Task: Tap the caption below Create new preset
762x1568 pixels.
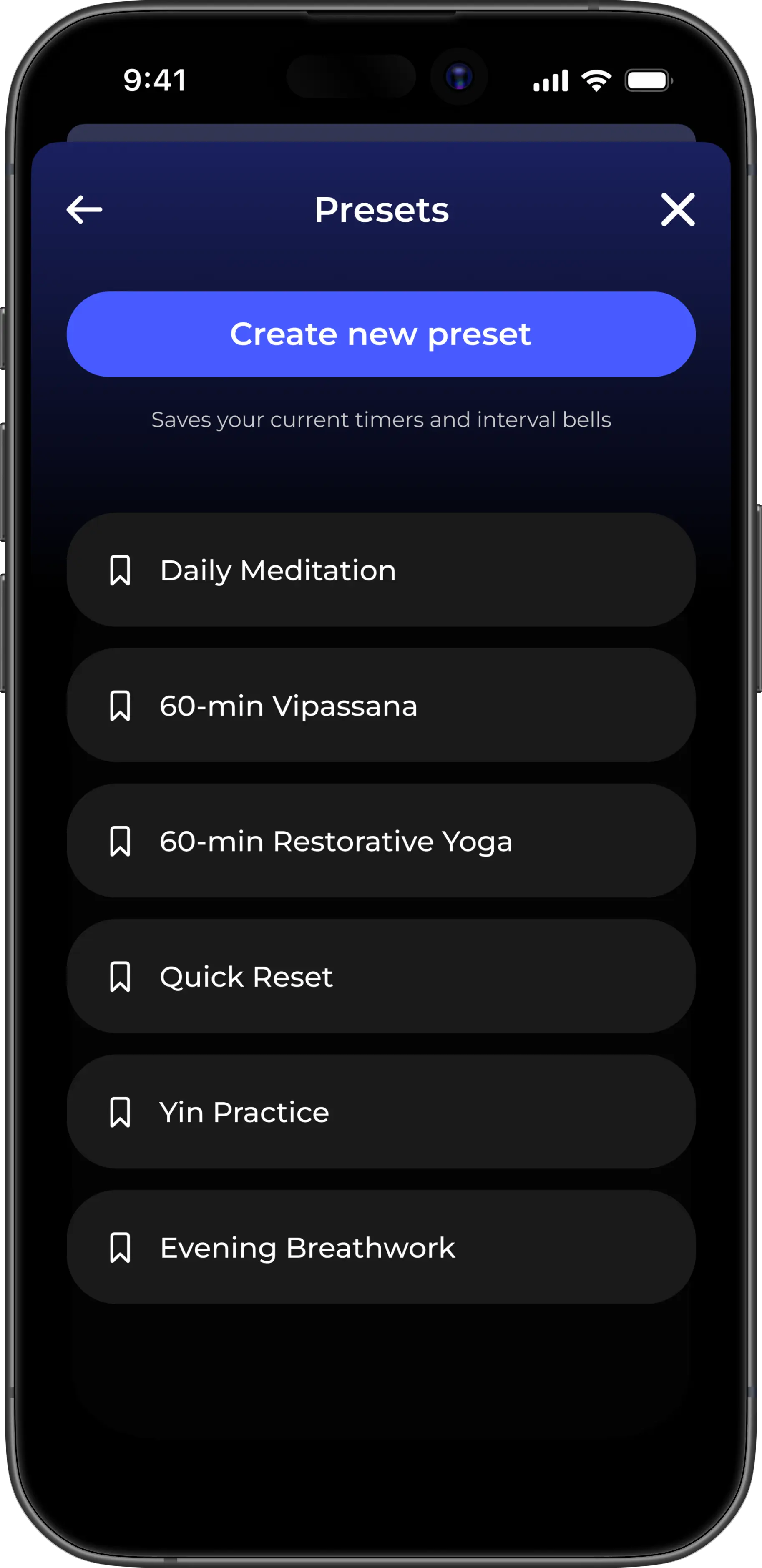Action: (381, 420)
